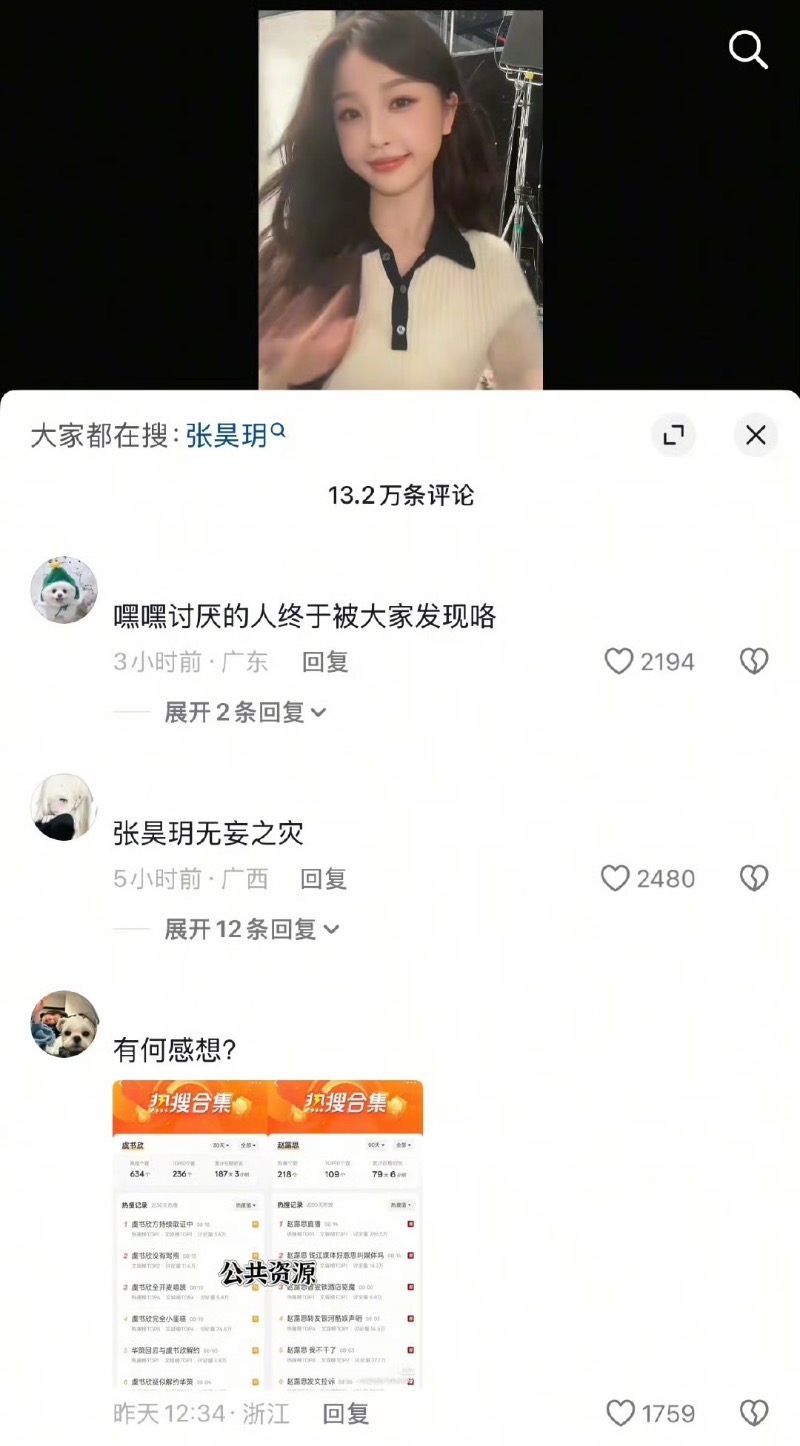Open the 热搜合集 image in the comment
The height and width of the screenshot is (1446, 800).
coord(267,1234)
